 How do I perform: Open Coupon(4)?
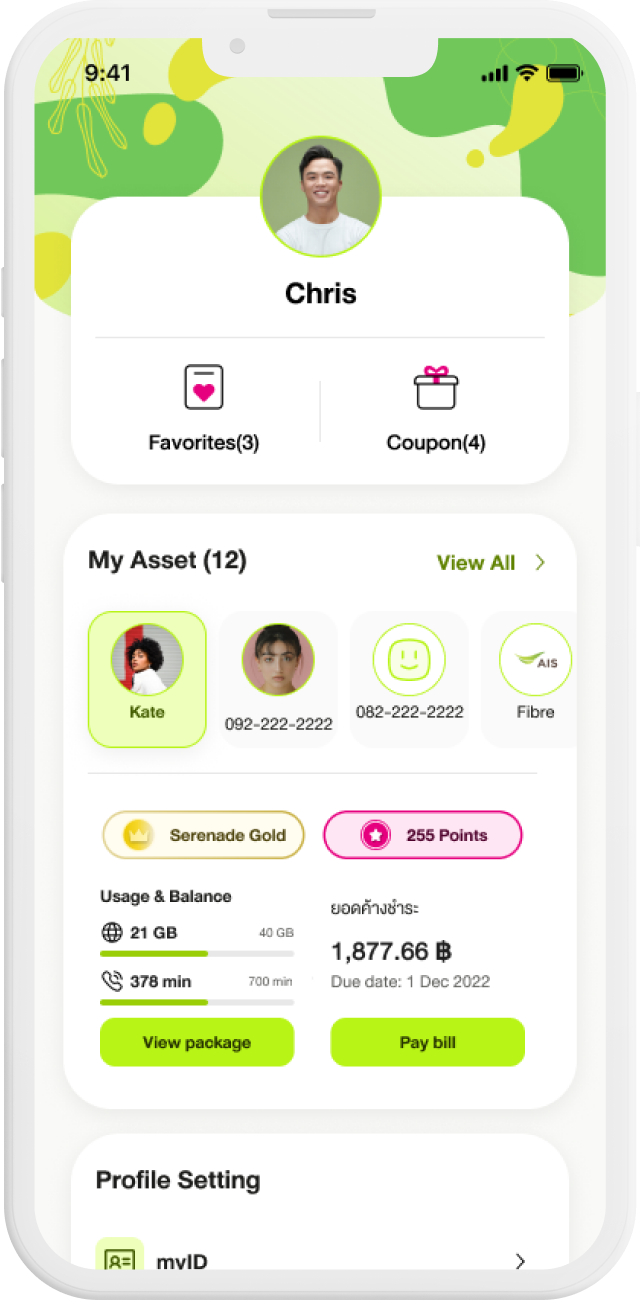pos(436,410)
